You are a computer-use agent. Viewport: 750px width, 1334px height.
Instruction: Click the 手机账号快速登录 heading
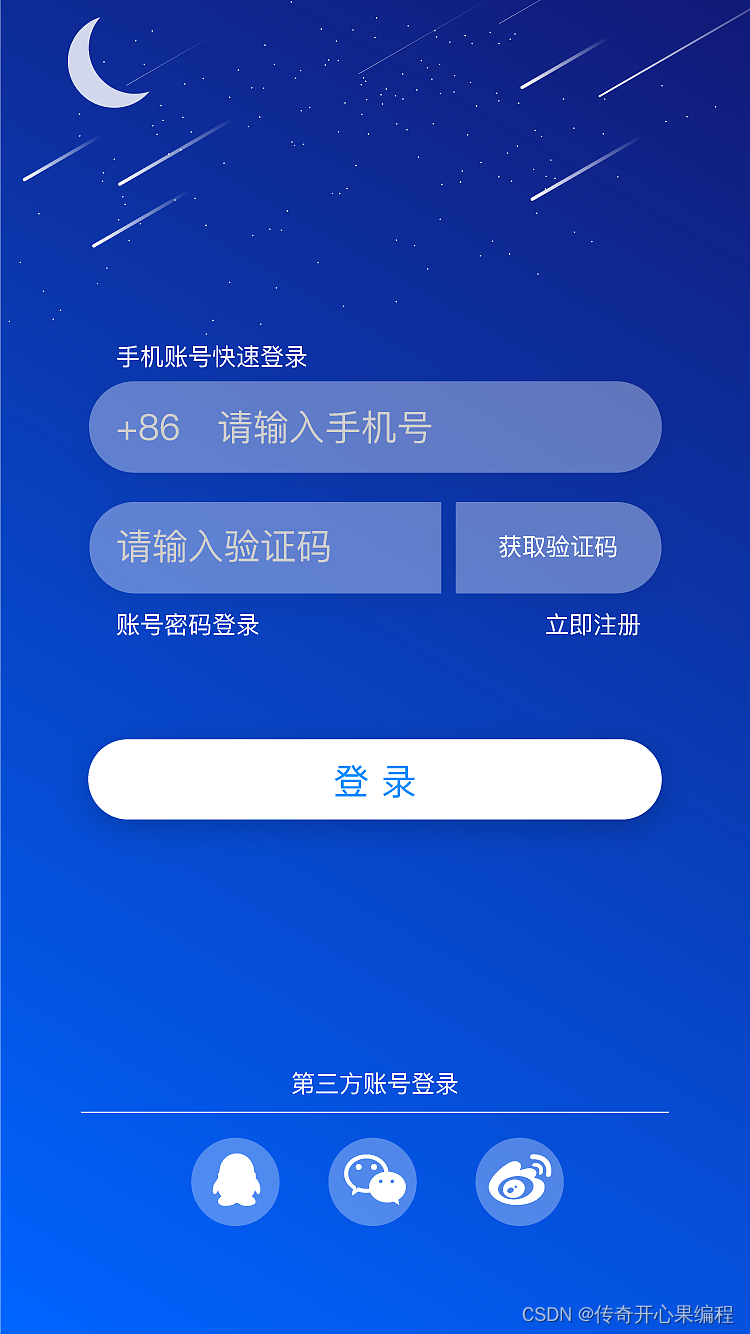211,356
